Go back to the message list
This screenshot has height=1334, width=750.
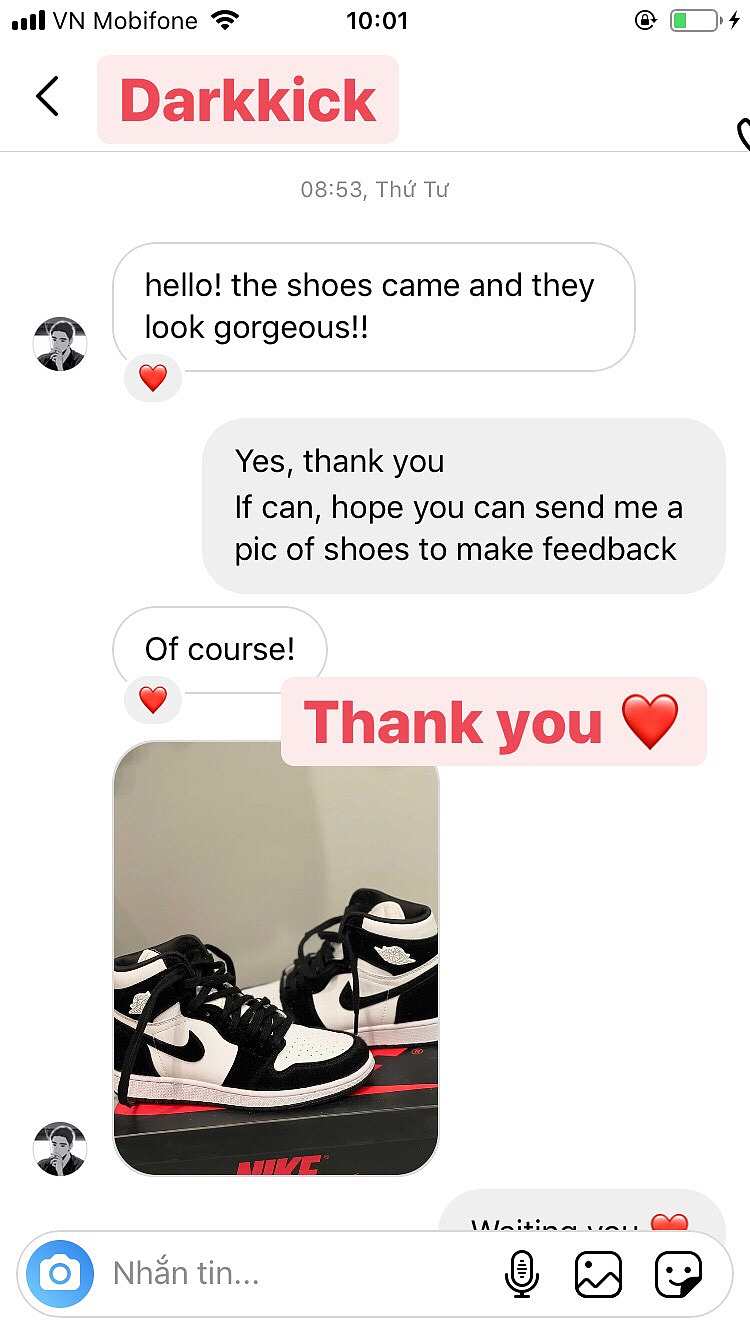tap(47, 97)
